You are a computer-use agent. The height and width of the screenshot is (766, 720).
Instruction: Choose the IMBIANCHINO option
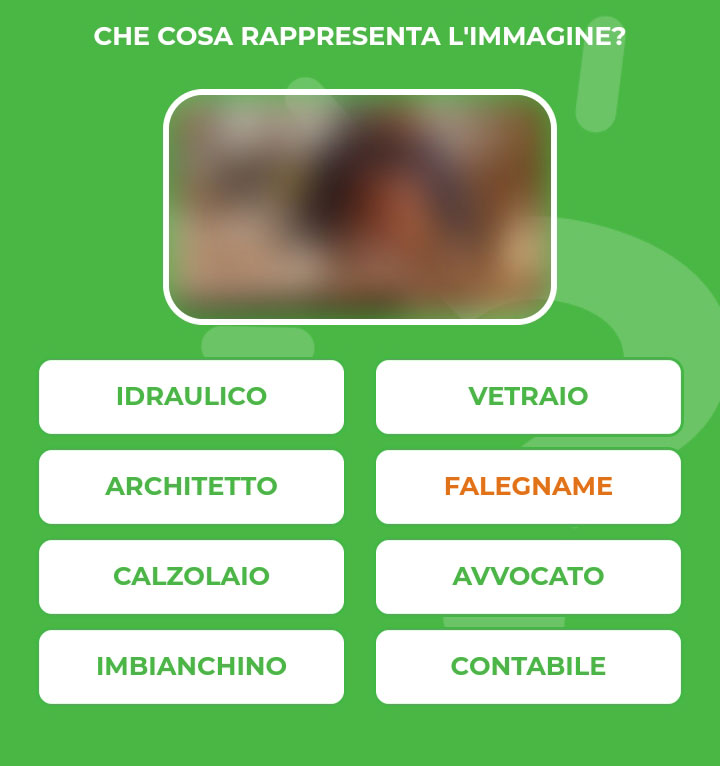pyautogui.click(x=191, y=667)
